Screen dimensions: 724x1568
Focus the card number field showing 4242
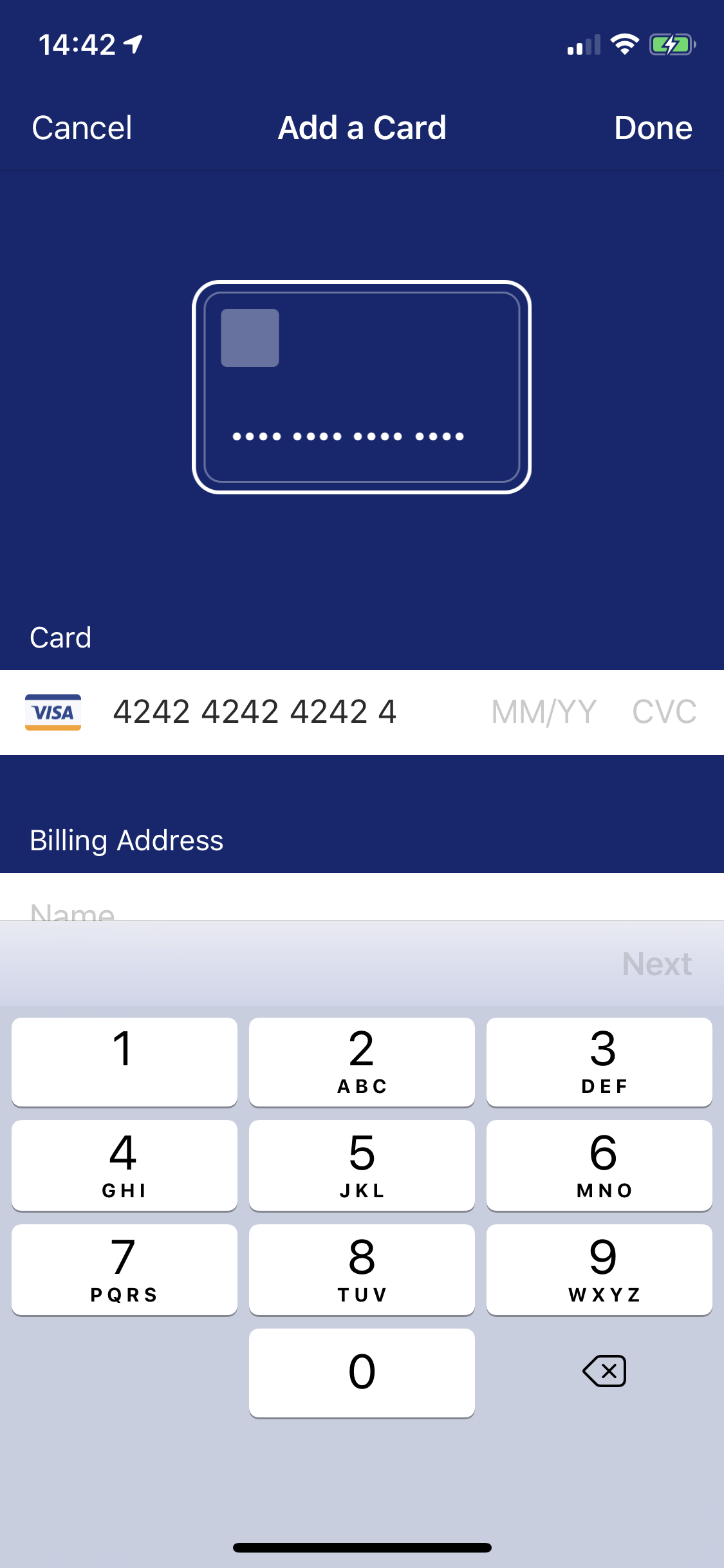tap(255, 712)
